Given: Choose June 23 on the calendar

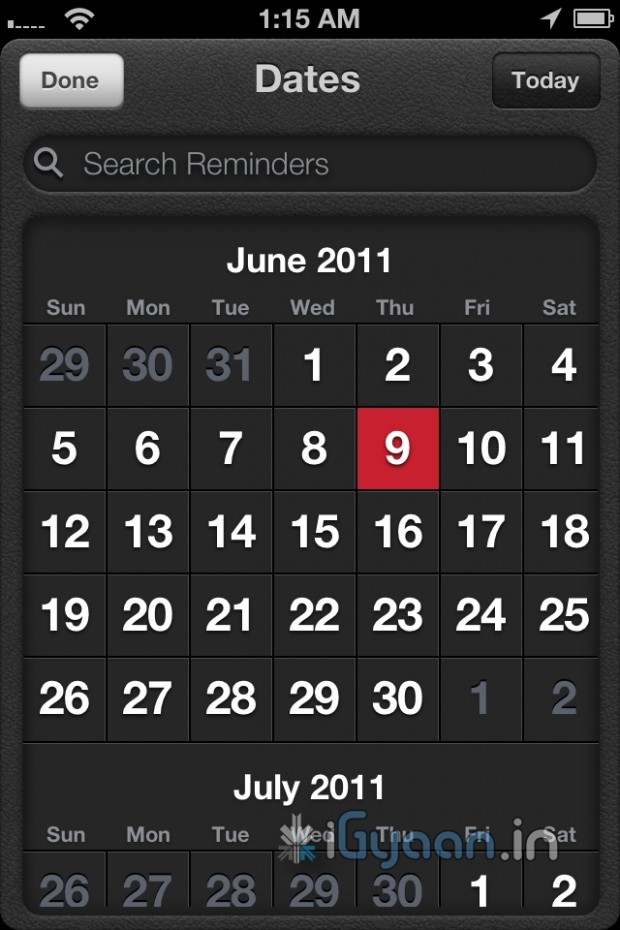Looking at the screenshot, I should (398, 615).
